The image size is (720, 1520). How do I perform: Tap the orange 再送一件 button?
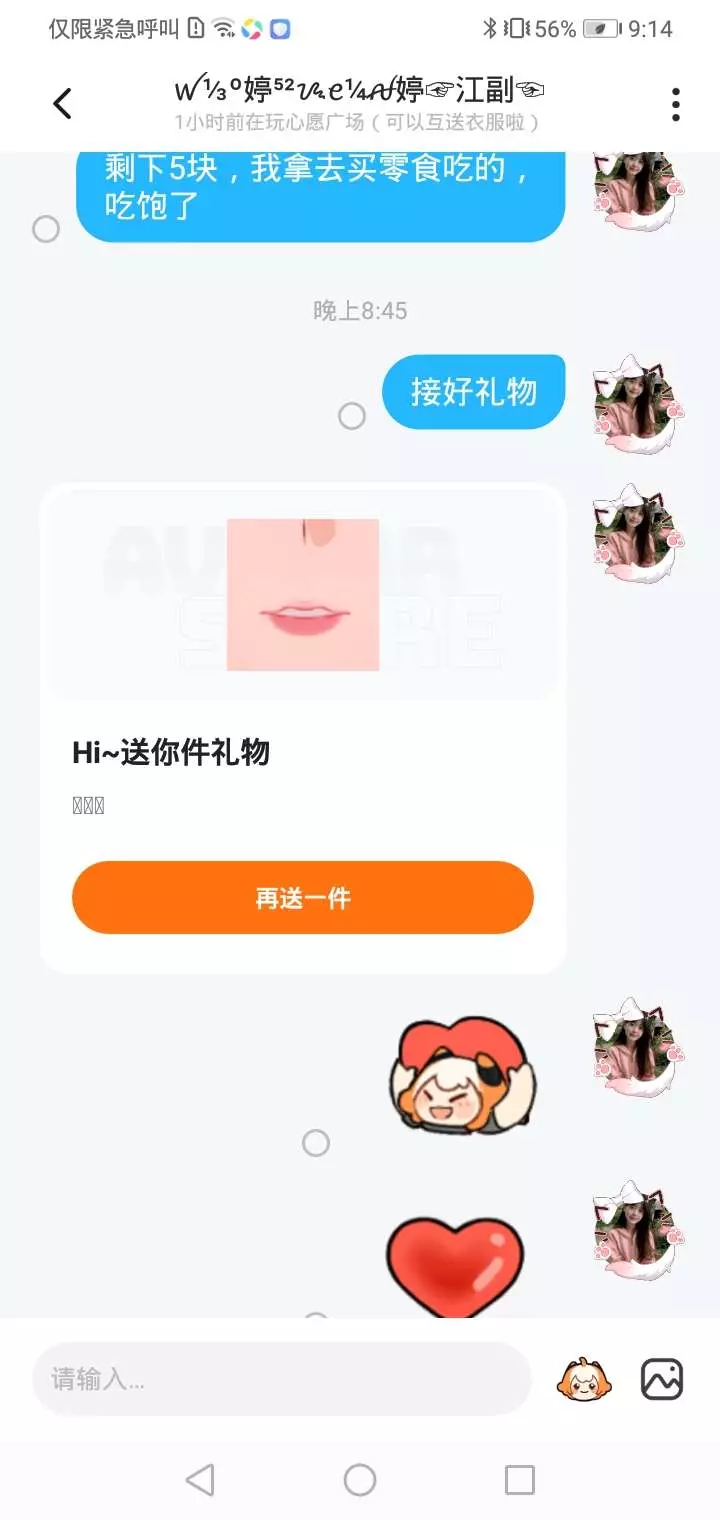point(303,898)
